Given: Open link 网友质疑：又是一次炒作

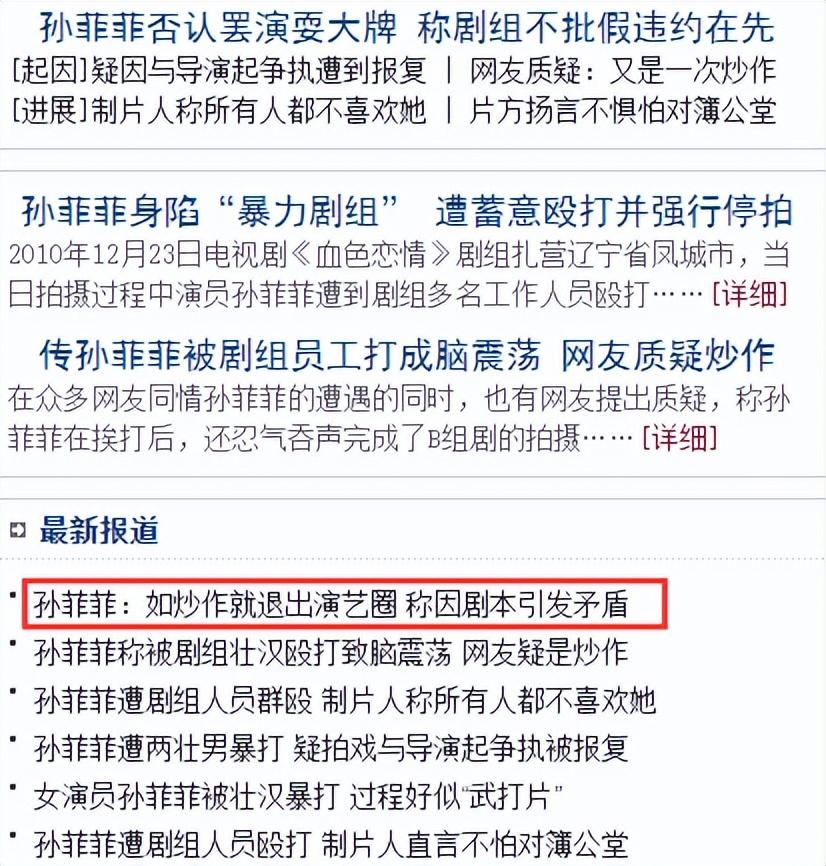Looking at the screenshot, I should tap(622, 69).
